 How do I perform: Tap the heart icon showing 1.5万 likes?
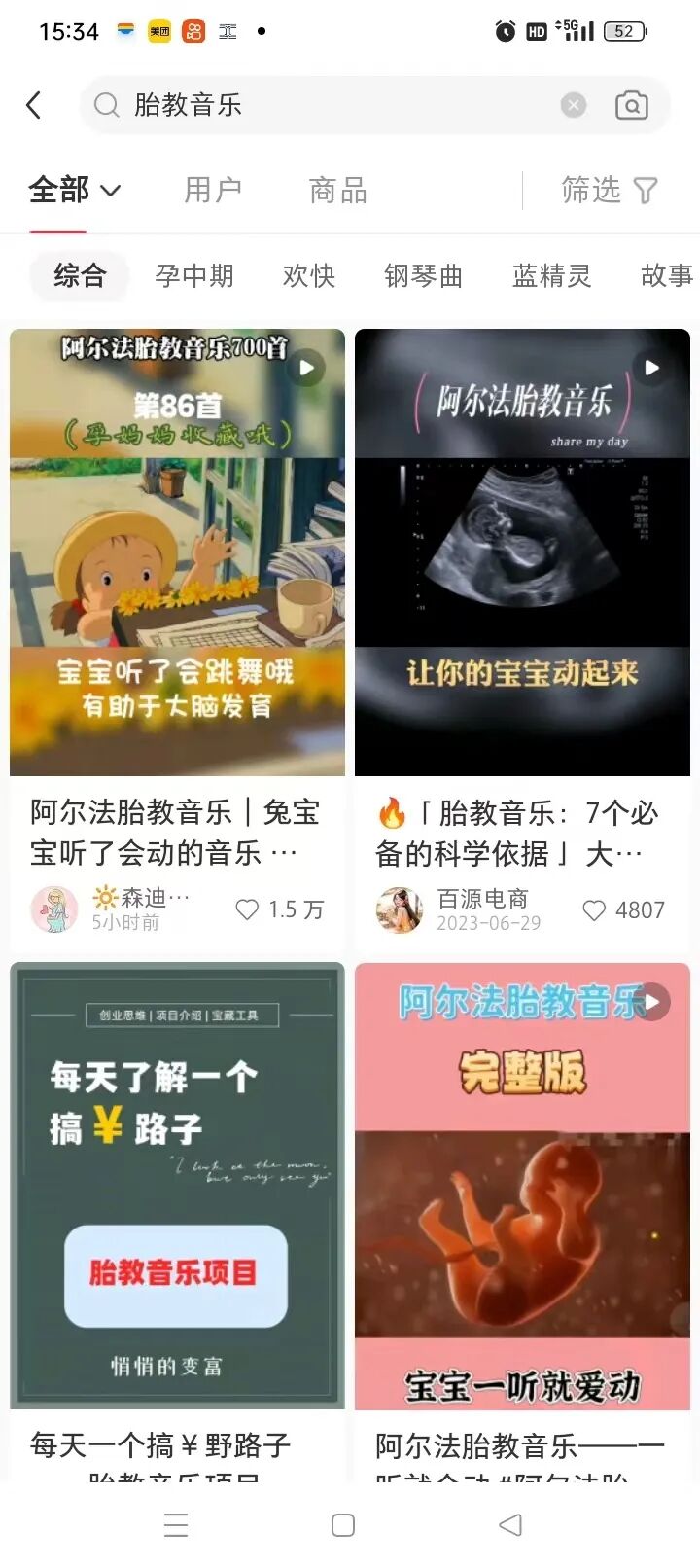(x=246, y=909)
